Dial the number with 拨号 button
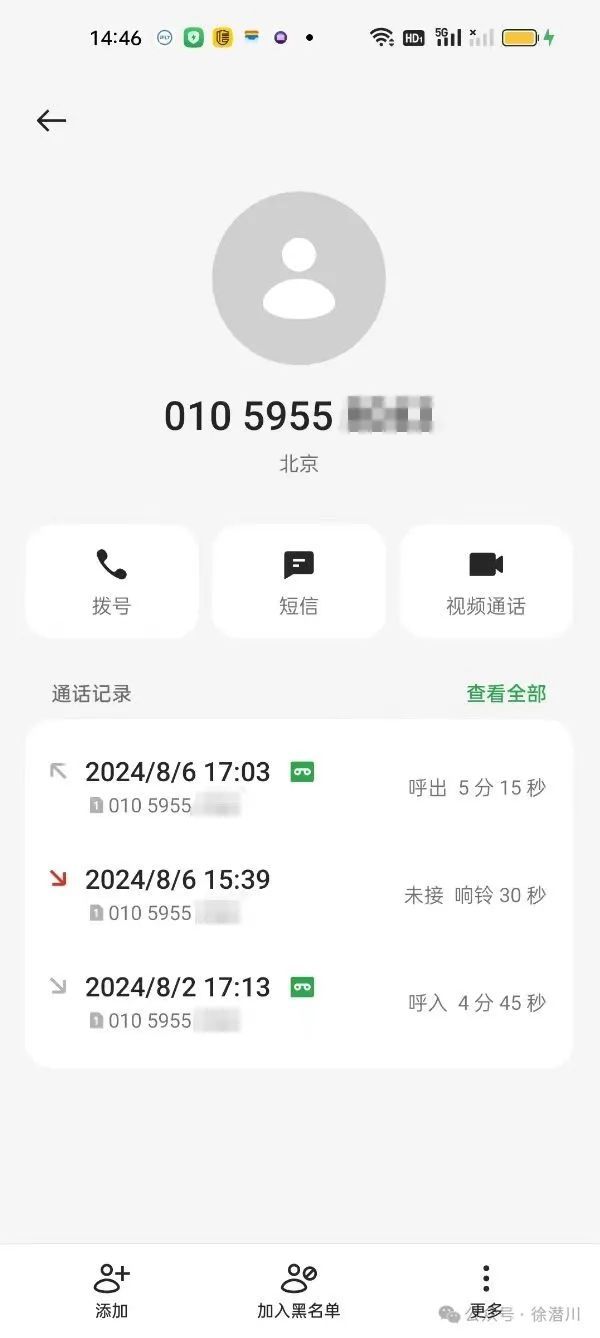The image size is (600, 1338). [111, 581]
